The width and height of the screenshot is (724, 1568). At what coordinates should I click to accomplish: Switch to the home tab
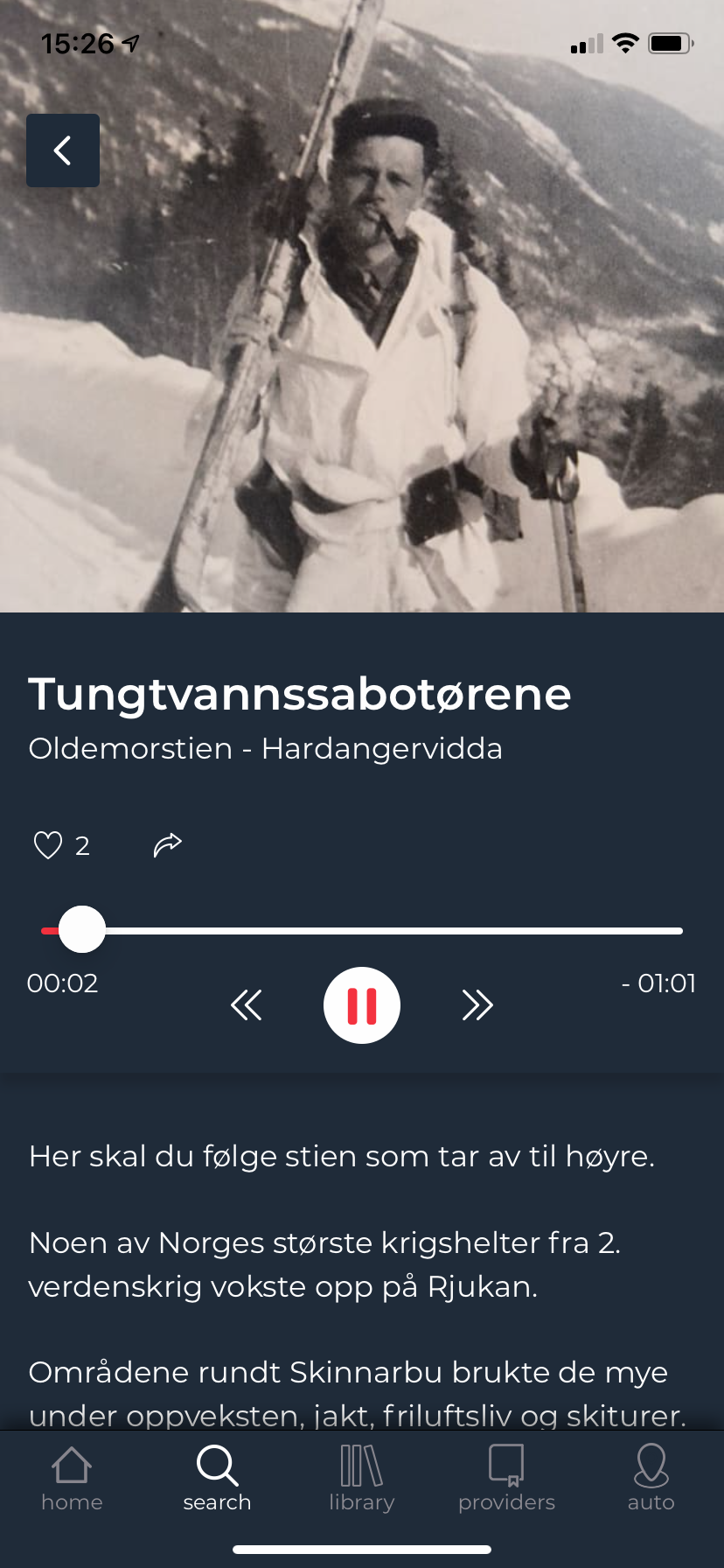[72, 1479]
